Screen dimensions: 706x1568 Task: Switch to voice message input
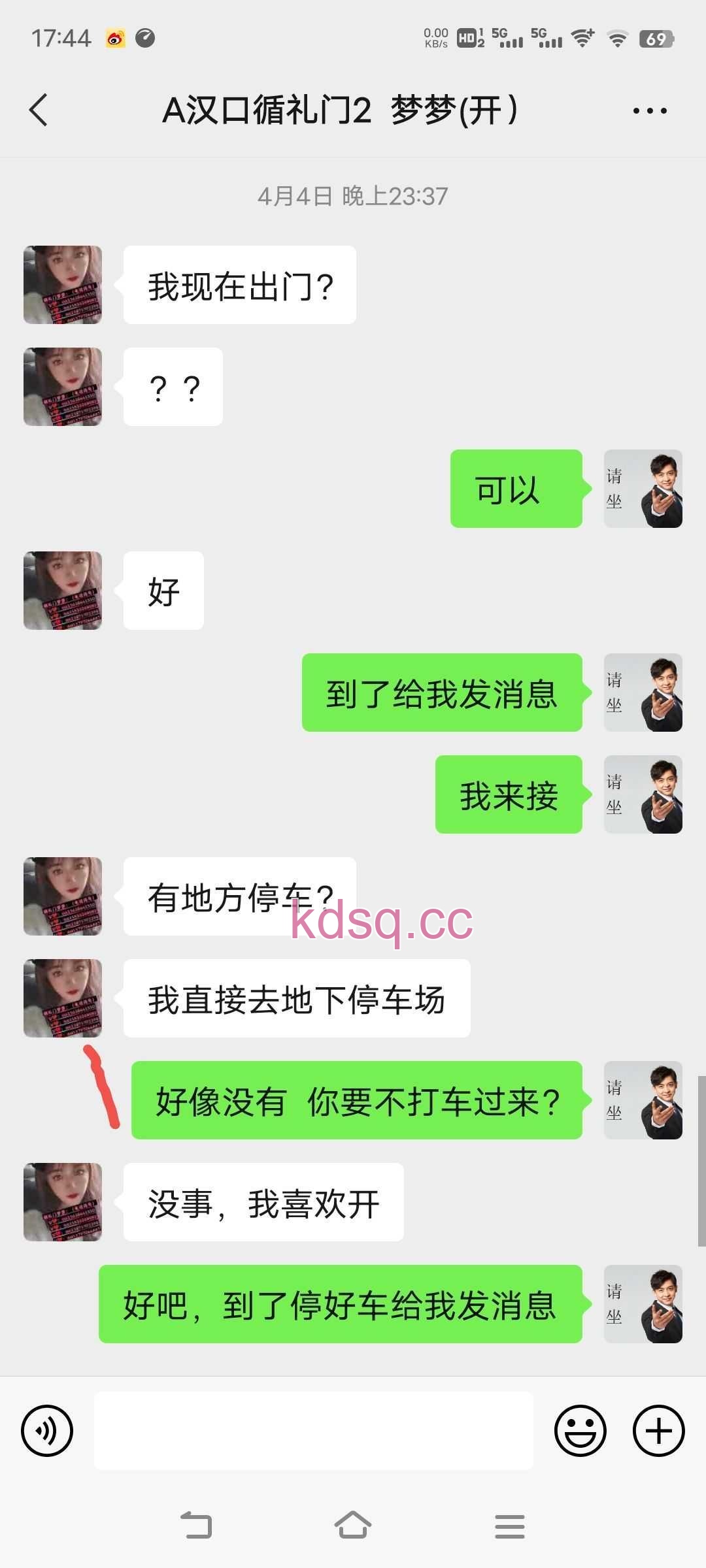point(47,1430)
